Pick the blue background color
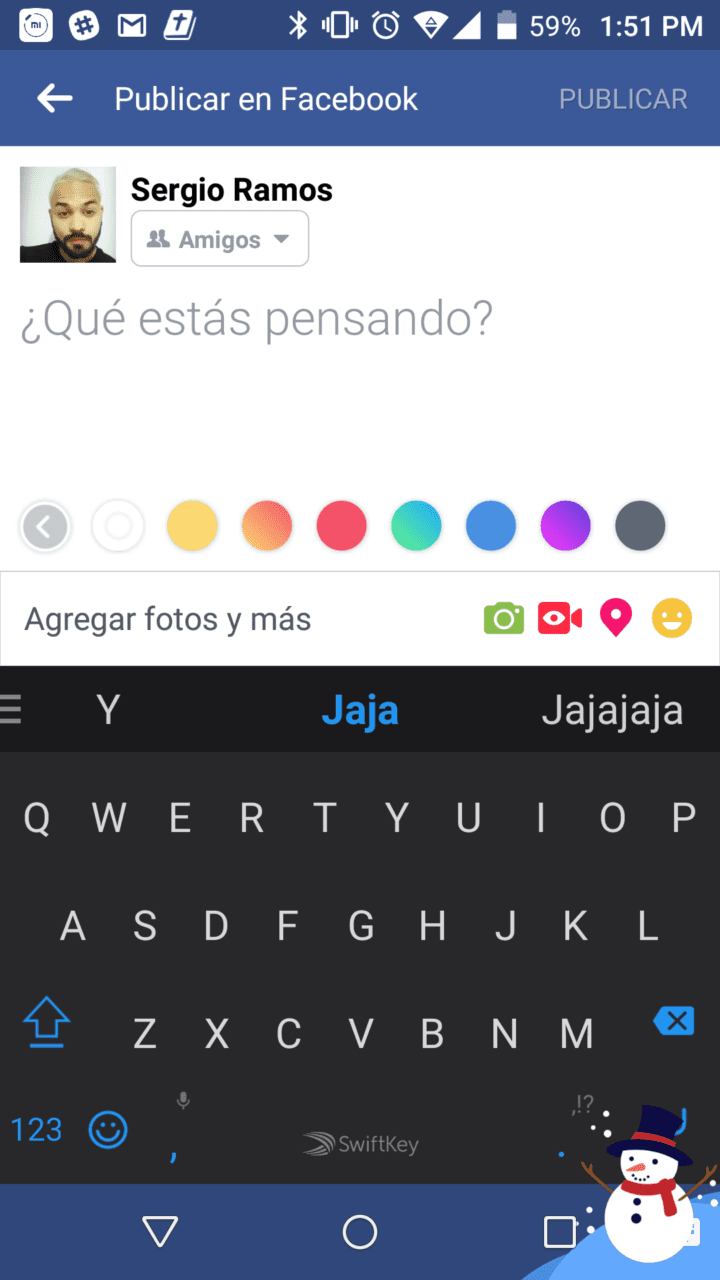Image resolution: width=720 pixels, height=1280 pixels. point(491,526)
